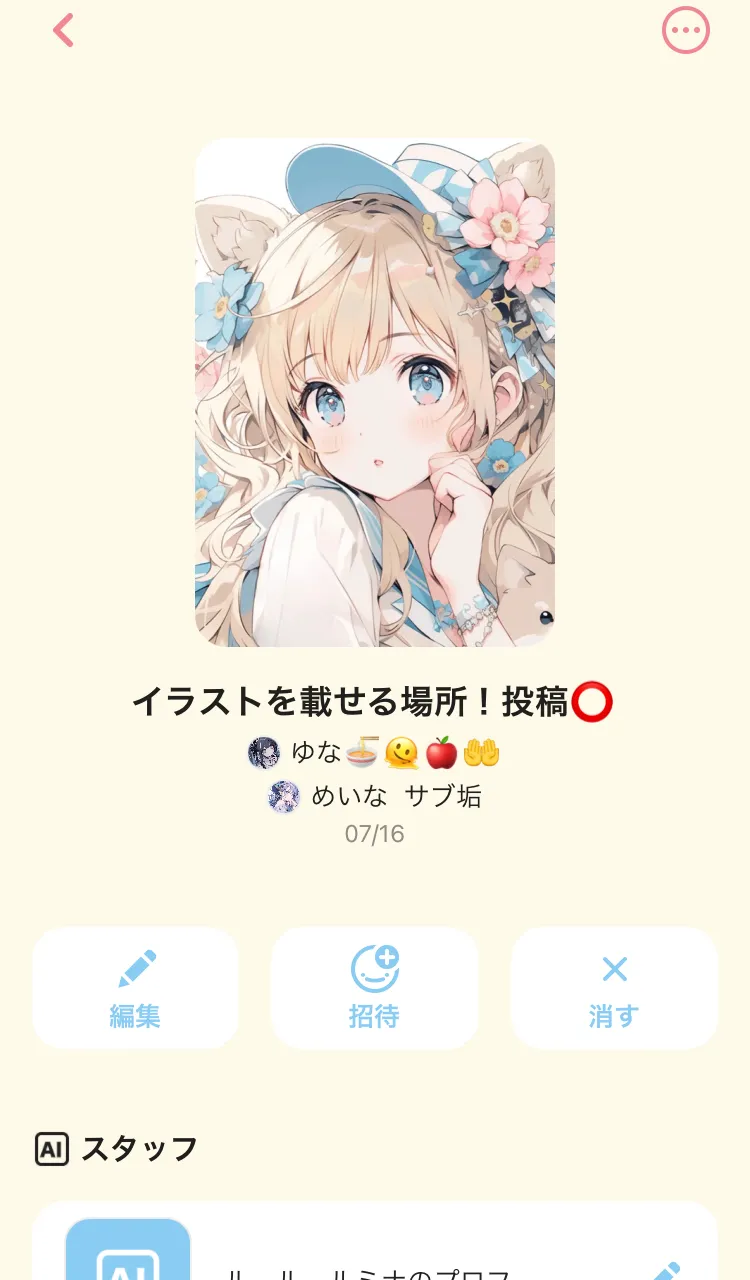Screen dimensions: 750x1280
Task: Go back using the pink arrow
Action: coord(63,31)
